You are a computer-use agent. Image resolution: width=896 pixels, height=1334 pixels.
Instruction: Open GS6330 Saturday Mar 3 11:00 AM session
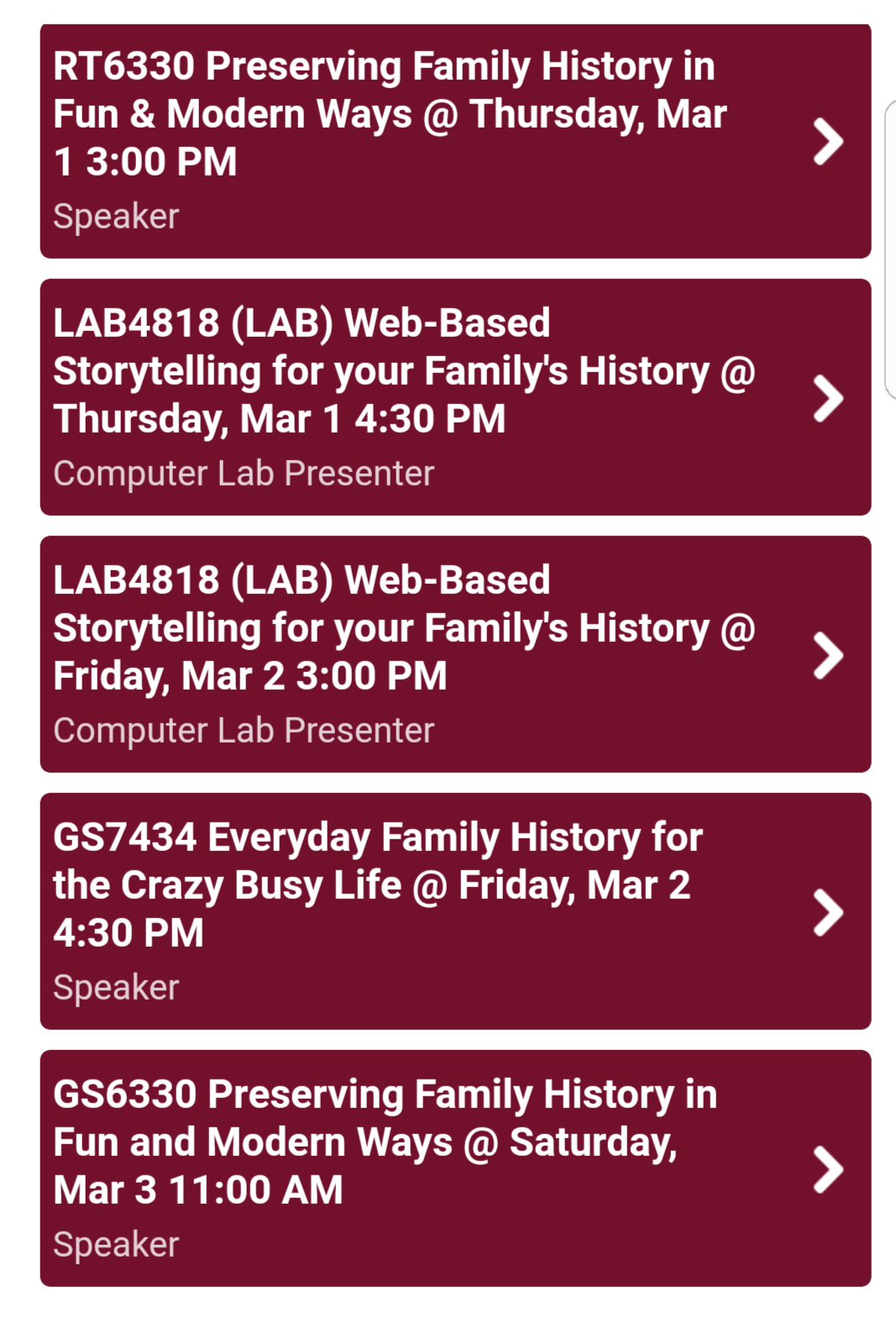[455, 1169]
